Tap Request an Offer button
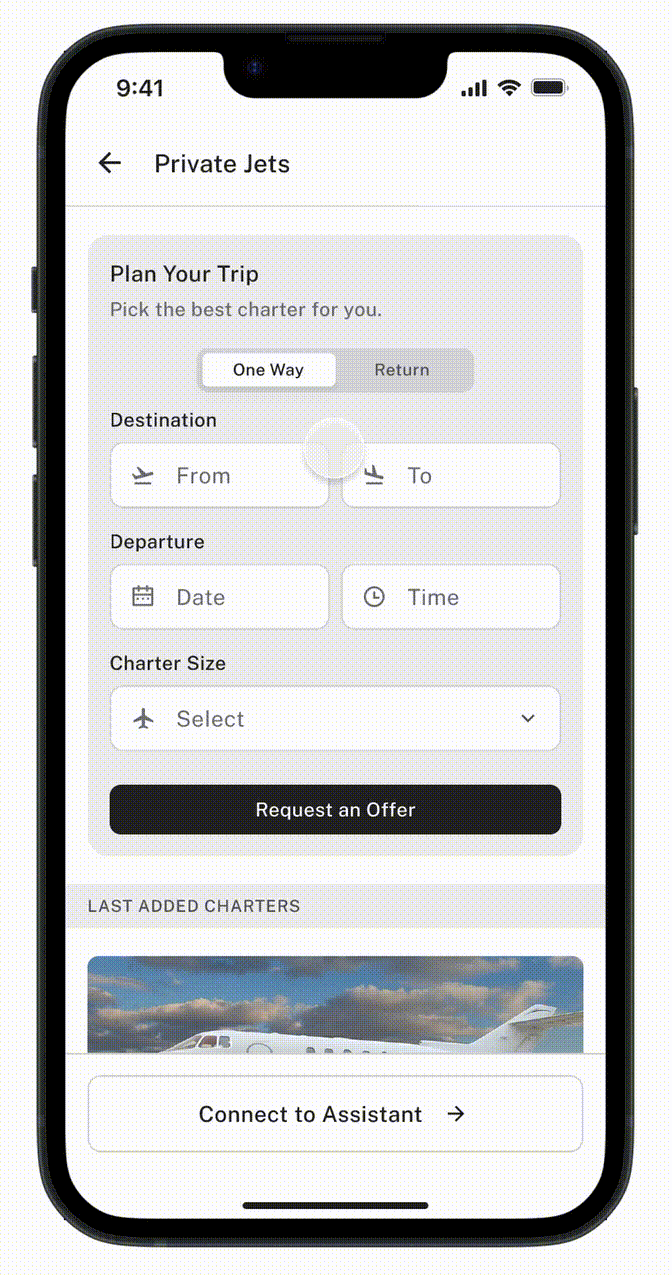672x1275 pixels. coord(335,810)
